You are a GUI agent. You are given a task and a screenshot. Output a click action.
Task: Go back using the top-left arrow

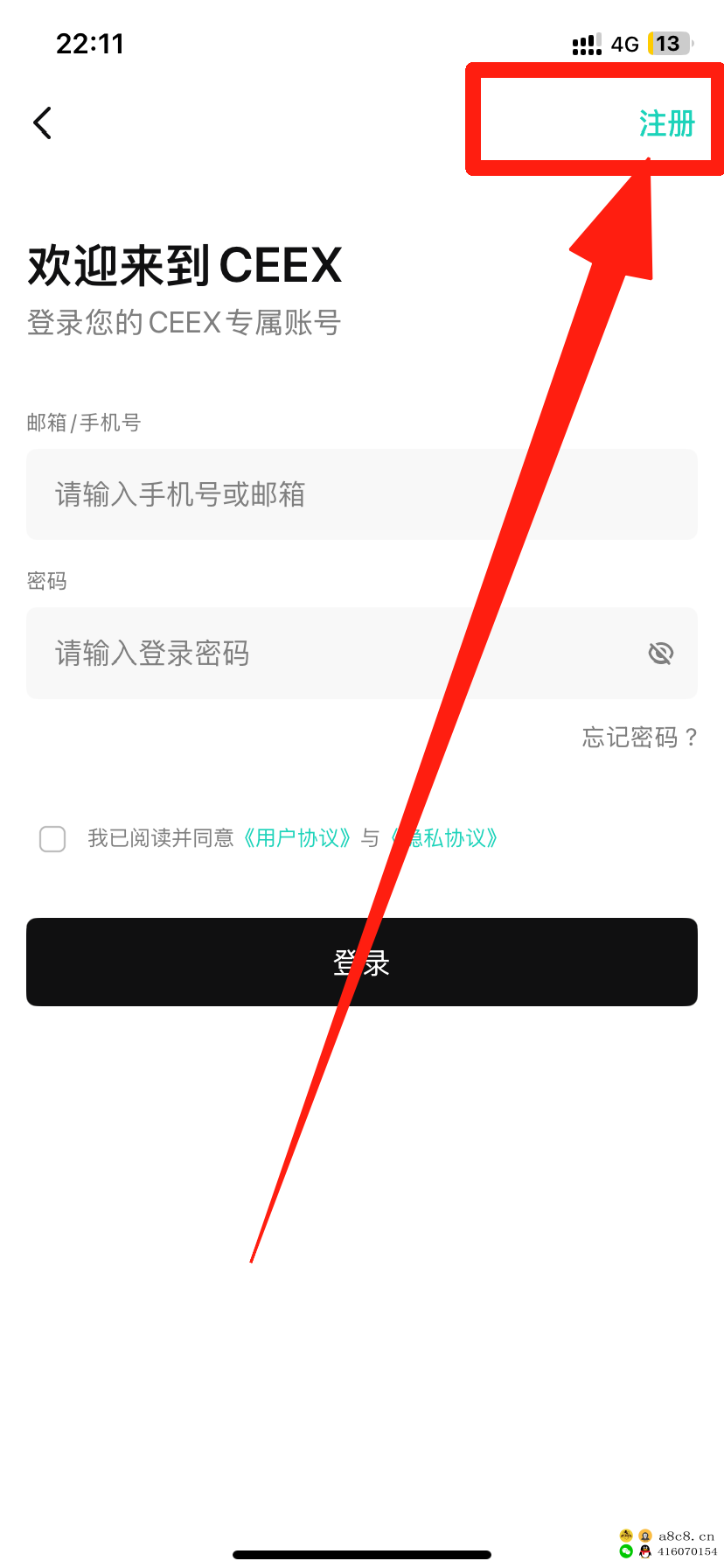(43, 123)
